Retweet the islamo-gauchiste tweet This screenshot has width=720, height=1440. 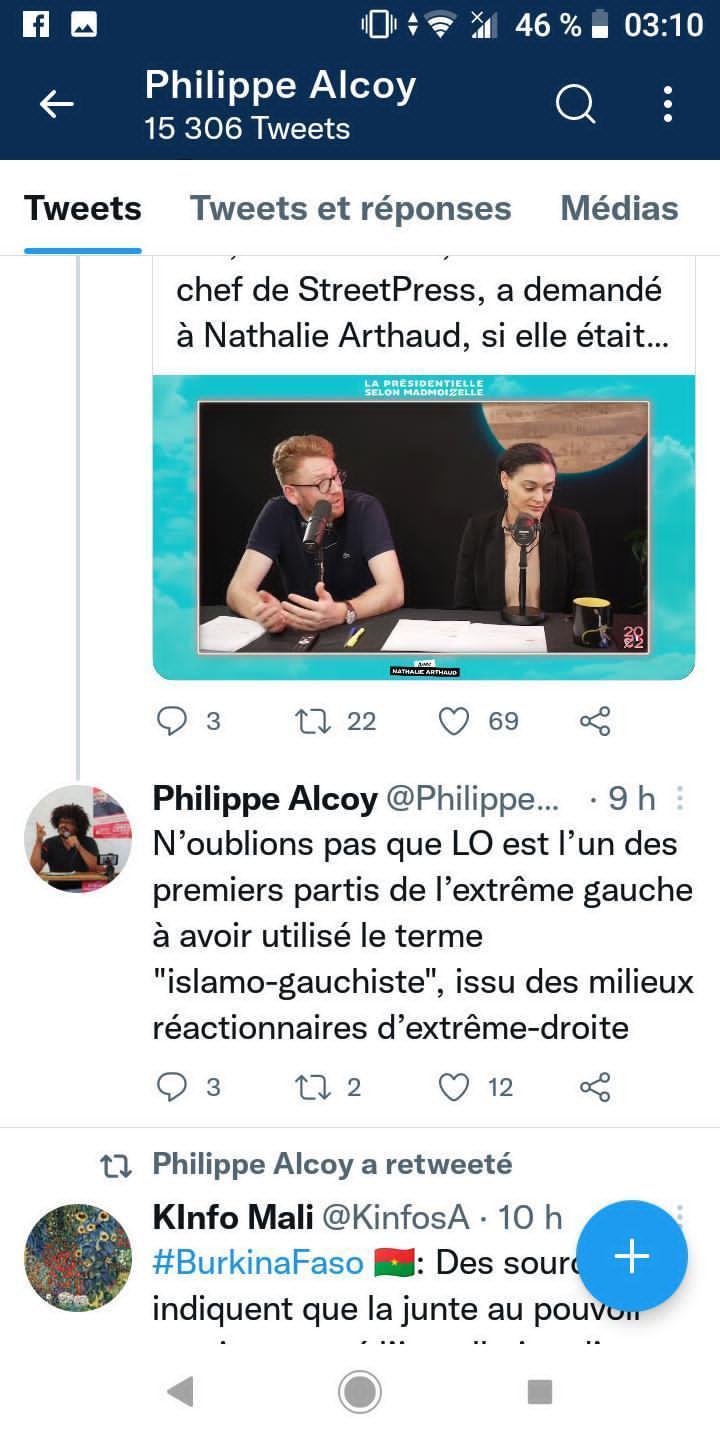pos(313,1087)
